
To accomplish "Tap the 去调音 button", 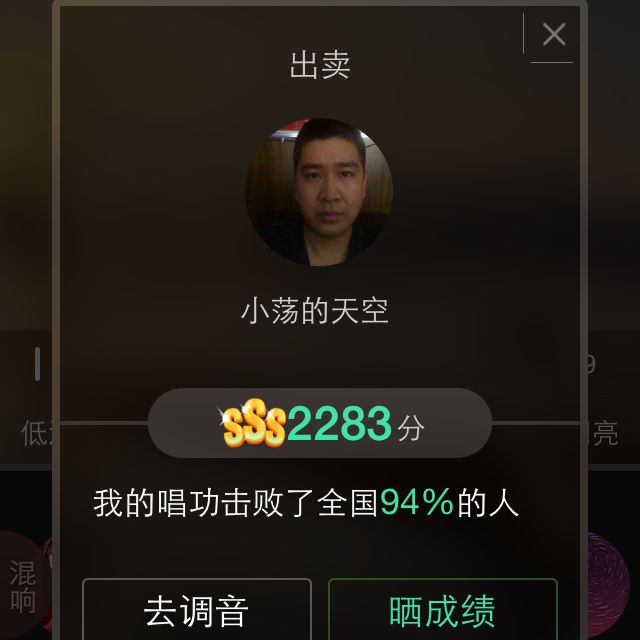I will [197, 610].
